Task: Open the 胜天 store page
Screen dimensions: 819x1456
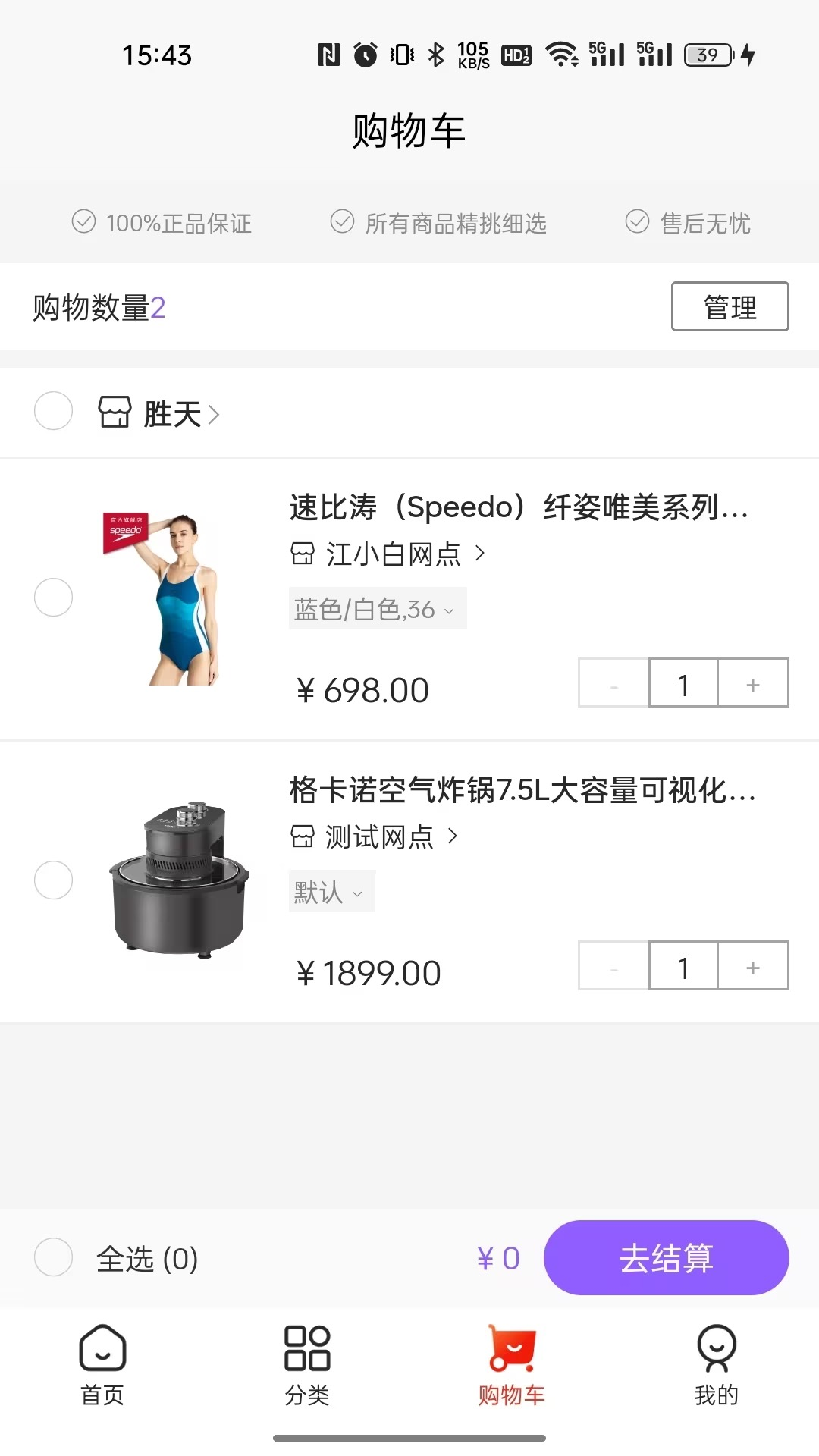Action: [x=173, y=414]
